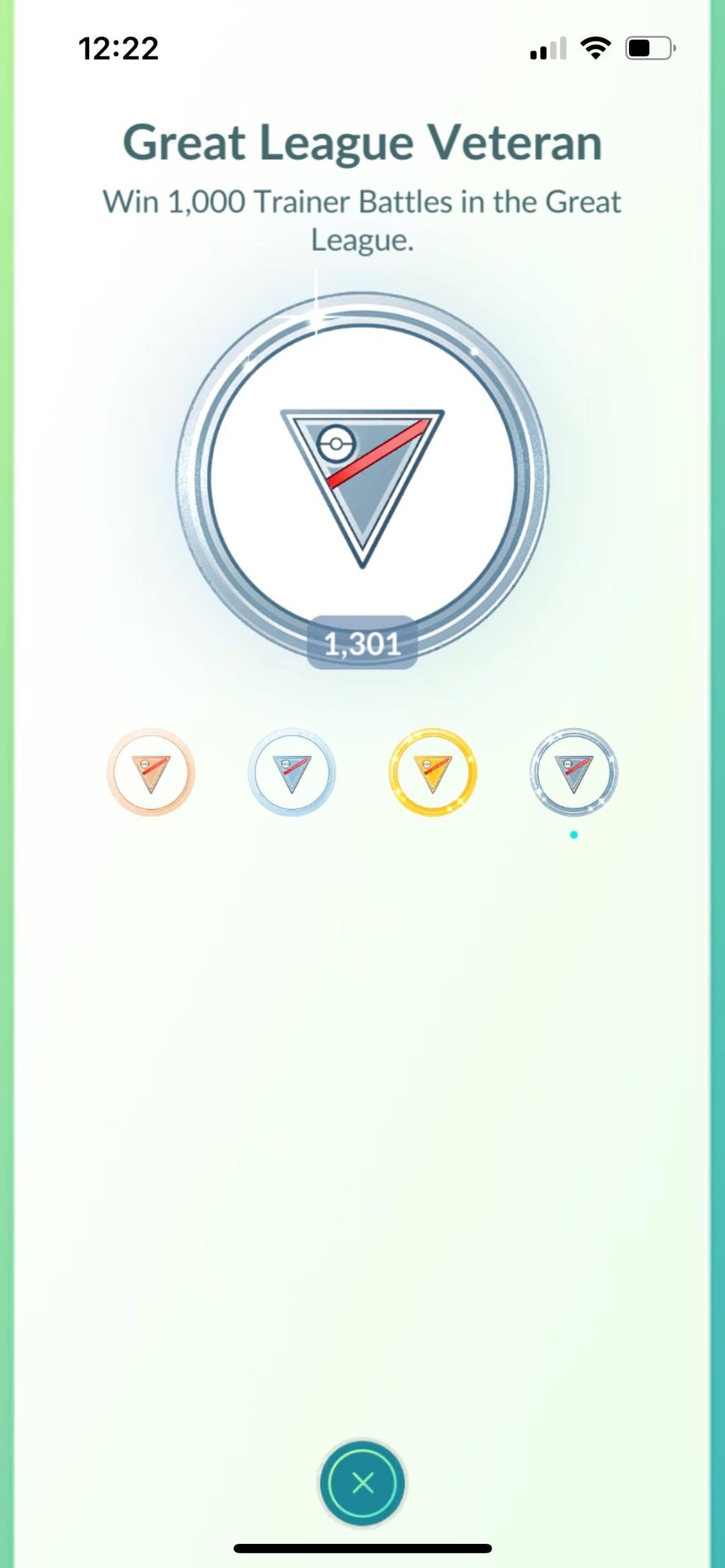
Task: Close the Great League Veteran medal view
Action: coord(362,1482)
